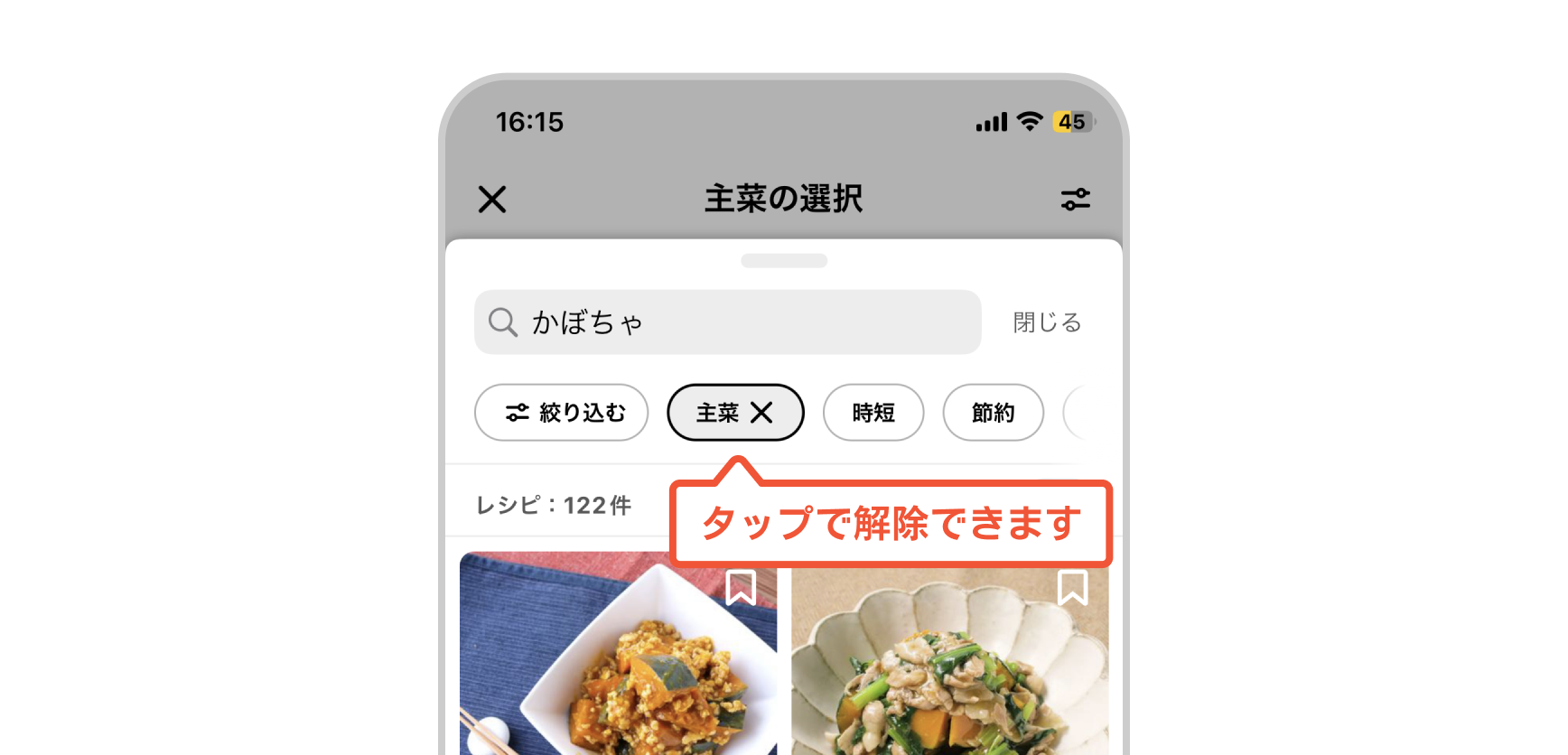1568x755 pixels.
Task: Open filter settings icon in header
Action: tap(1075, 199)
